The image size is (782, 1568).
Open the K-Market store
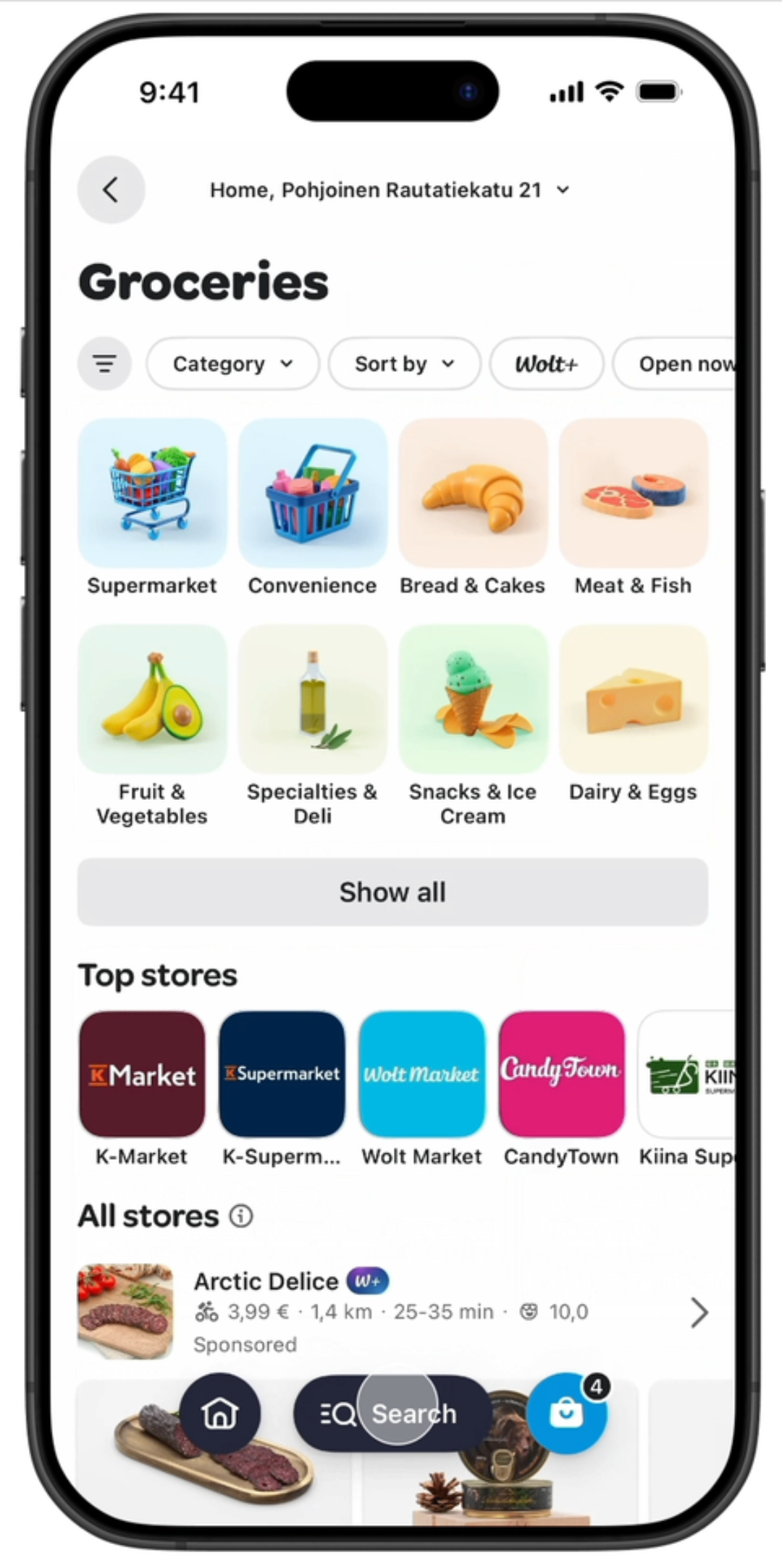coord(142,1075)
